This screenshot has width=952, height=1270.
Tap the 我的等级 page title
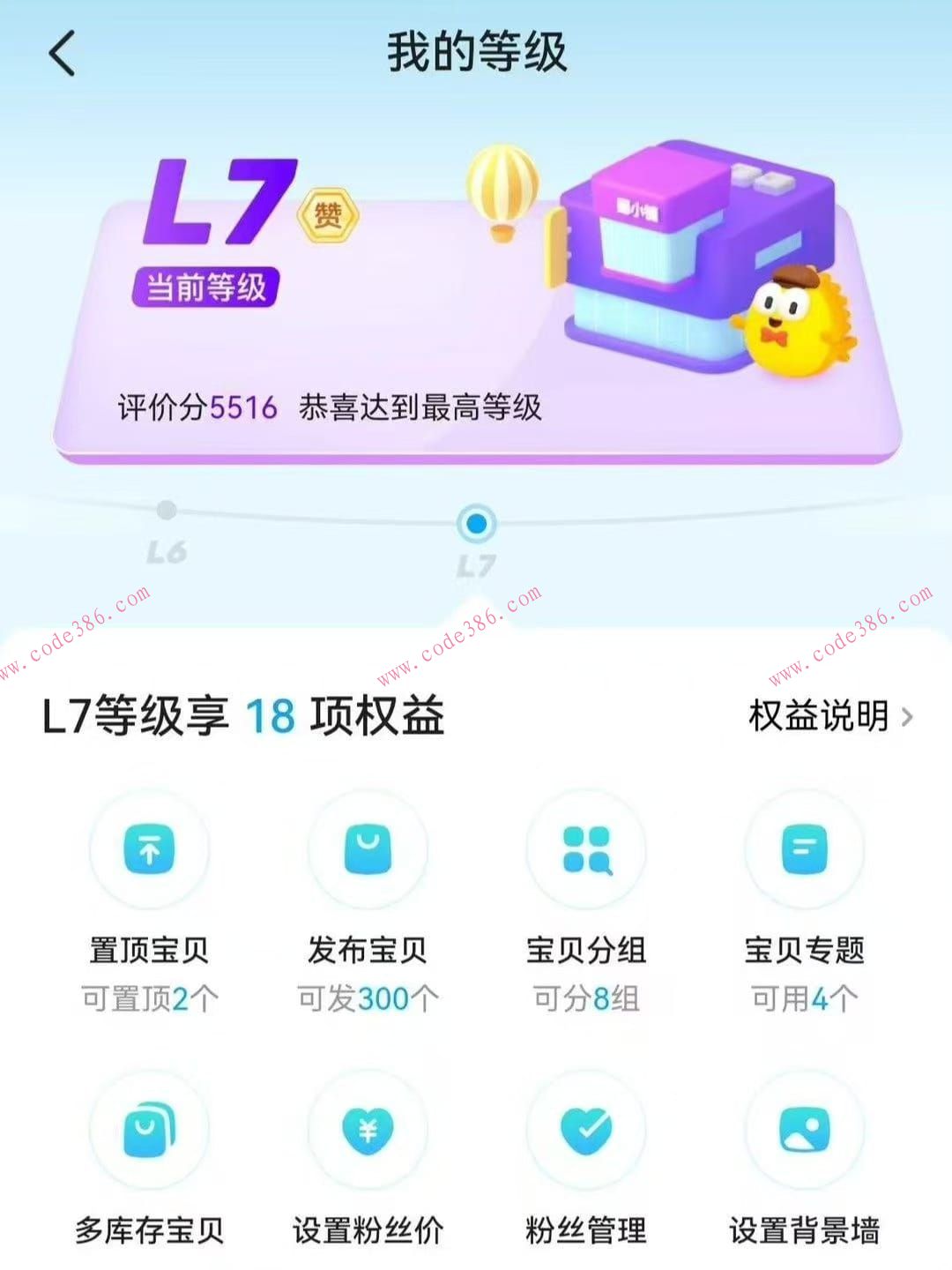click(x=476, y=51)
